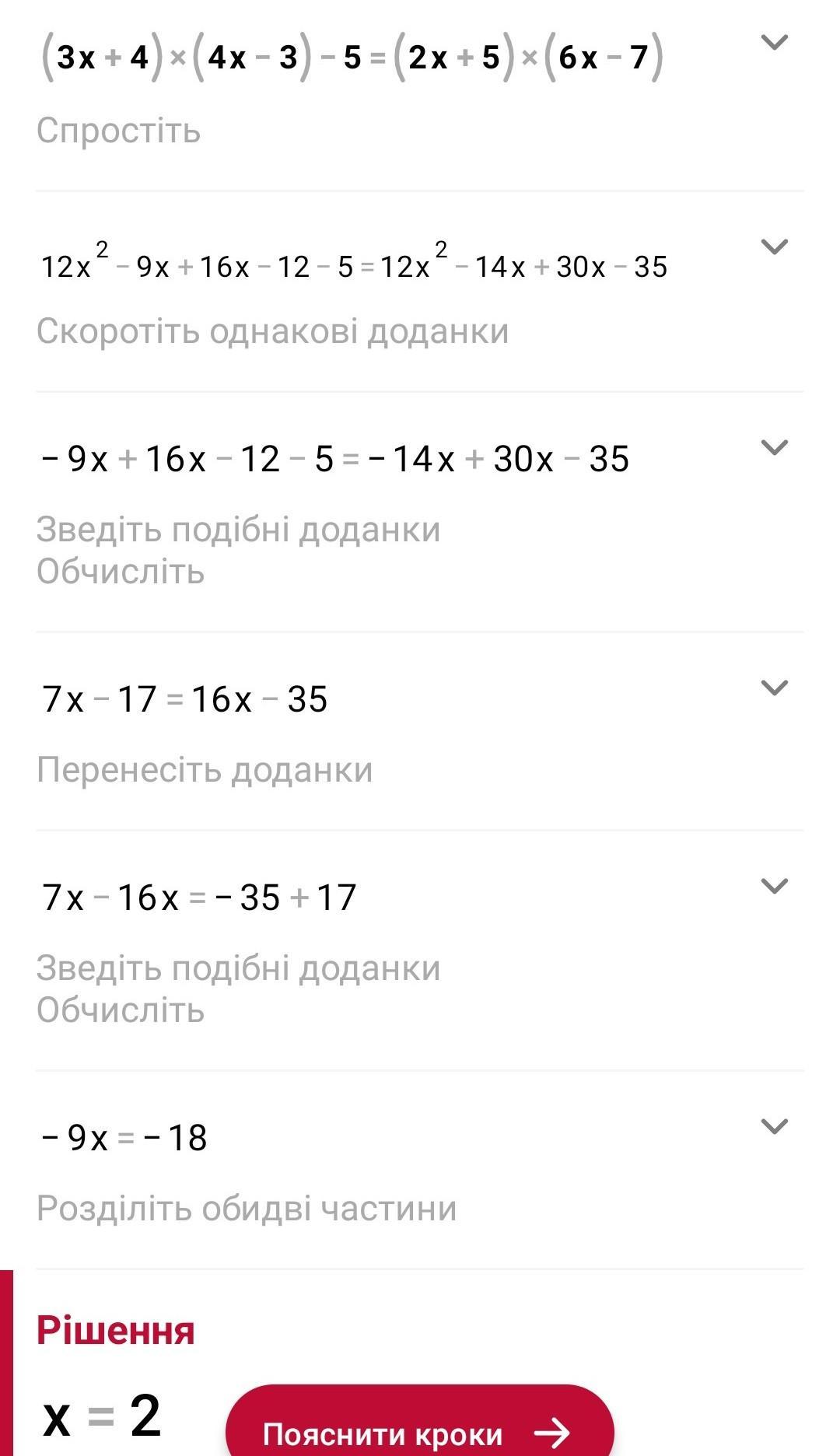Expand the step with −9x + 16x − 12 − 5
This screenshot has height=1456, width=840.
click(x=774, y=448)
